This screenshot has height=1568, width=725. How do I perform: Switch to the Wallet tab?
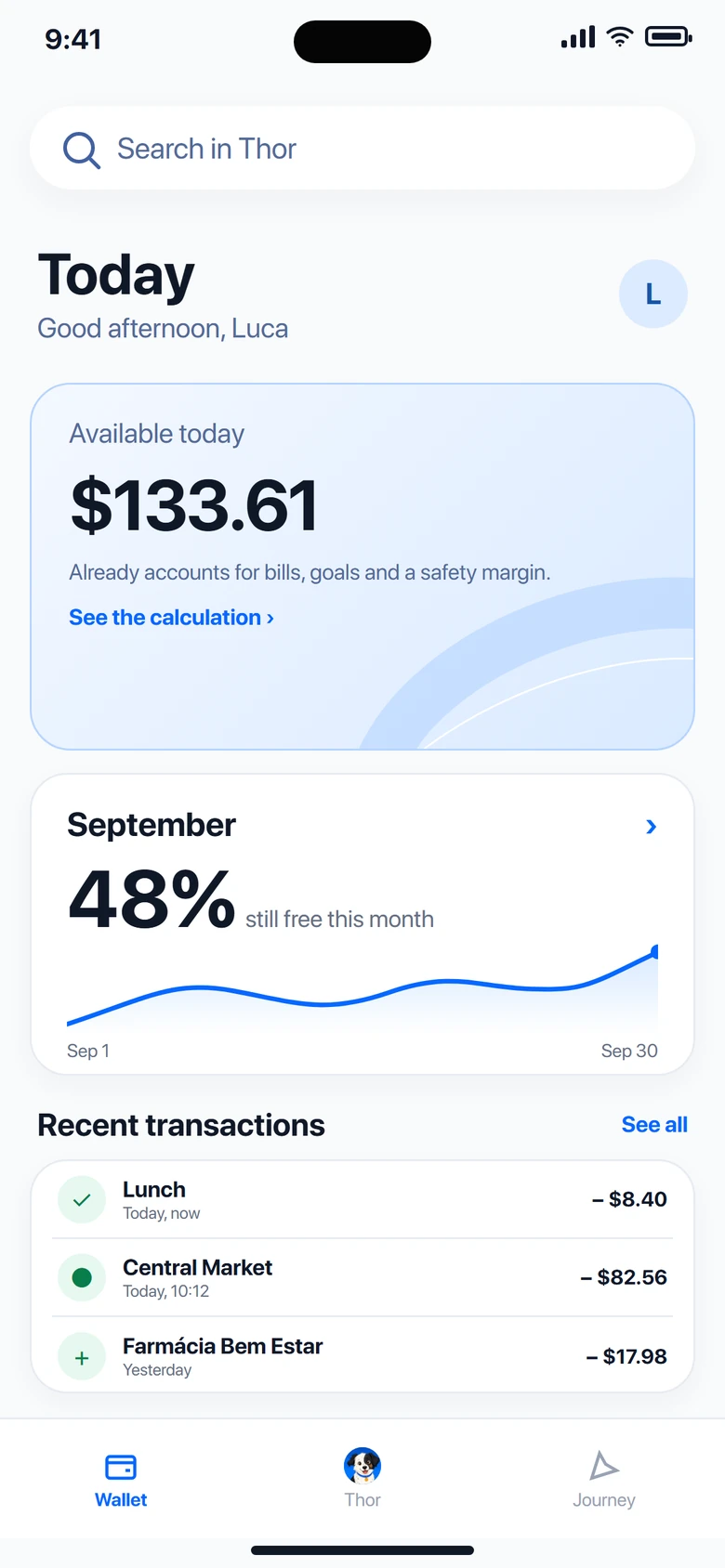pyautogui.click(x=121, y=1481)
